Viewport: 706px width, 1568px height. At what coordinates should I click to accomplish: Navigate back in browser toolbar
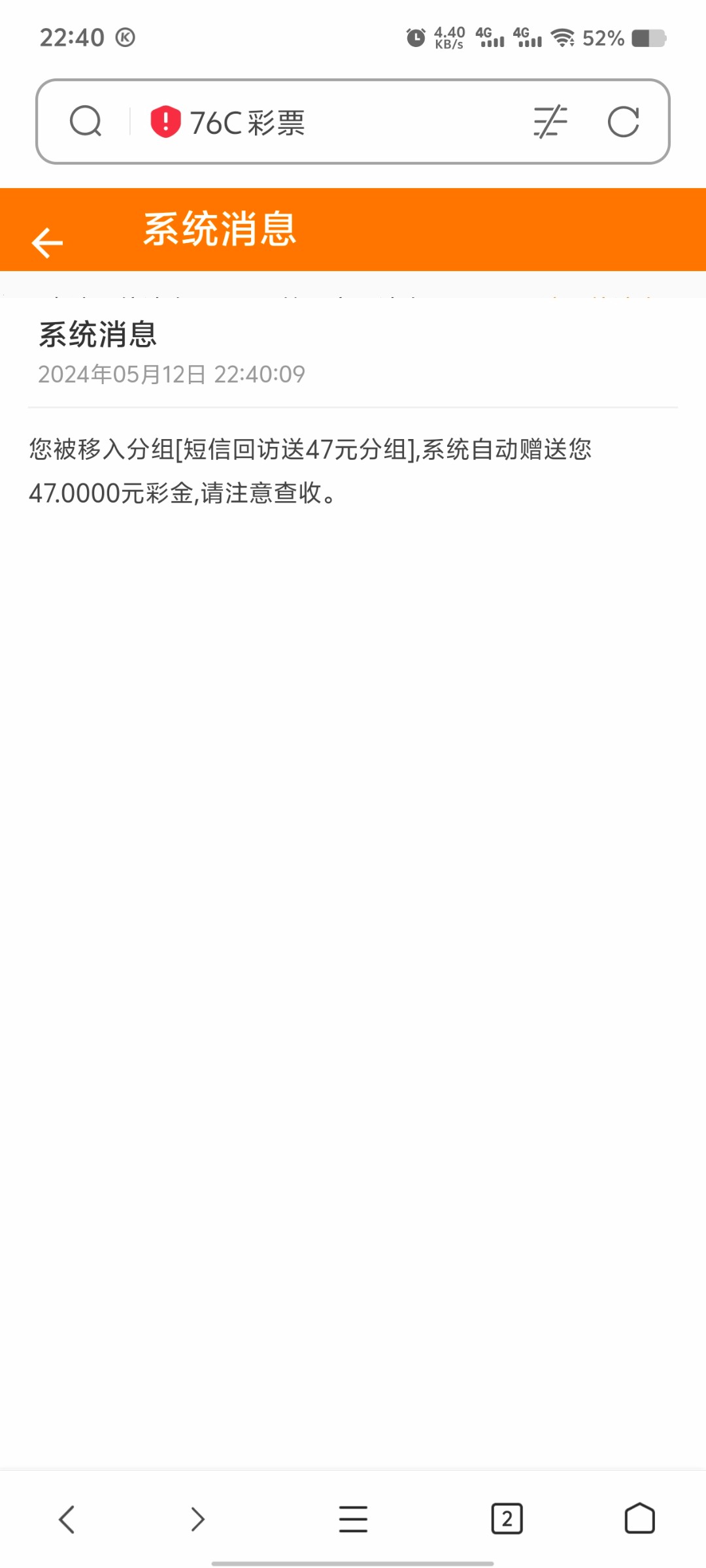pos(67,1518)
